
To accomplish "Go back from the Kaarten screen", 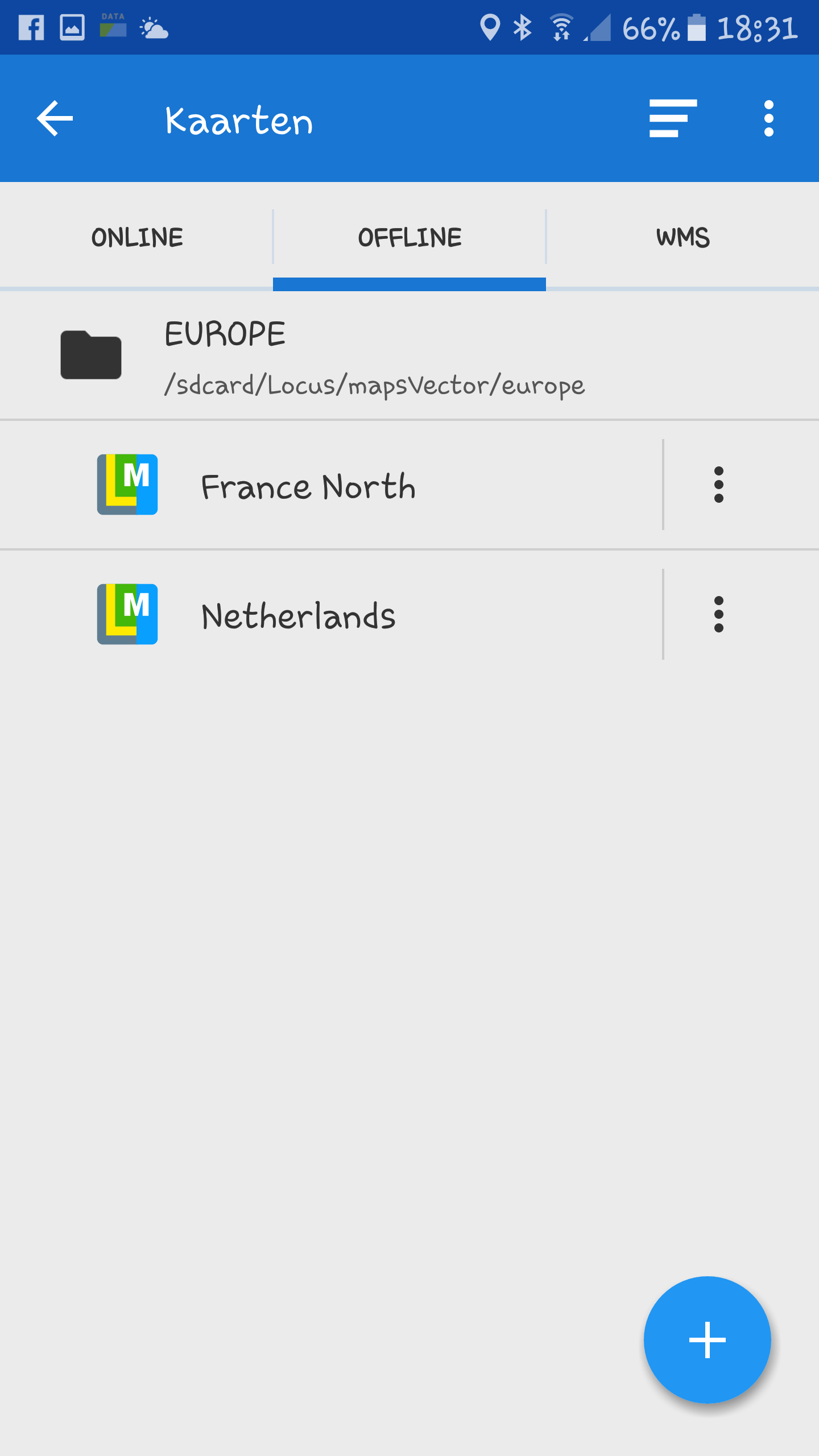I will tap(55, 118).
